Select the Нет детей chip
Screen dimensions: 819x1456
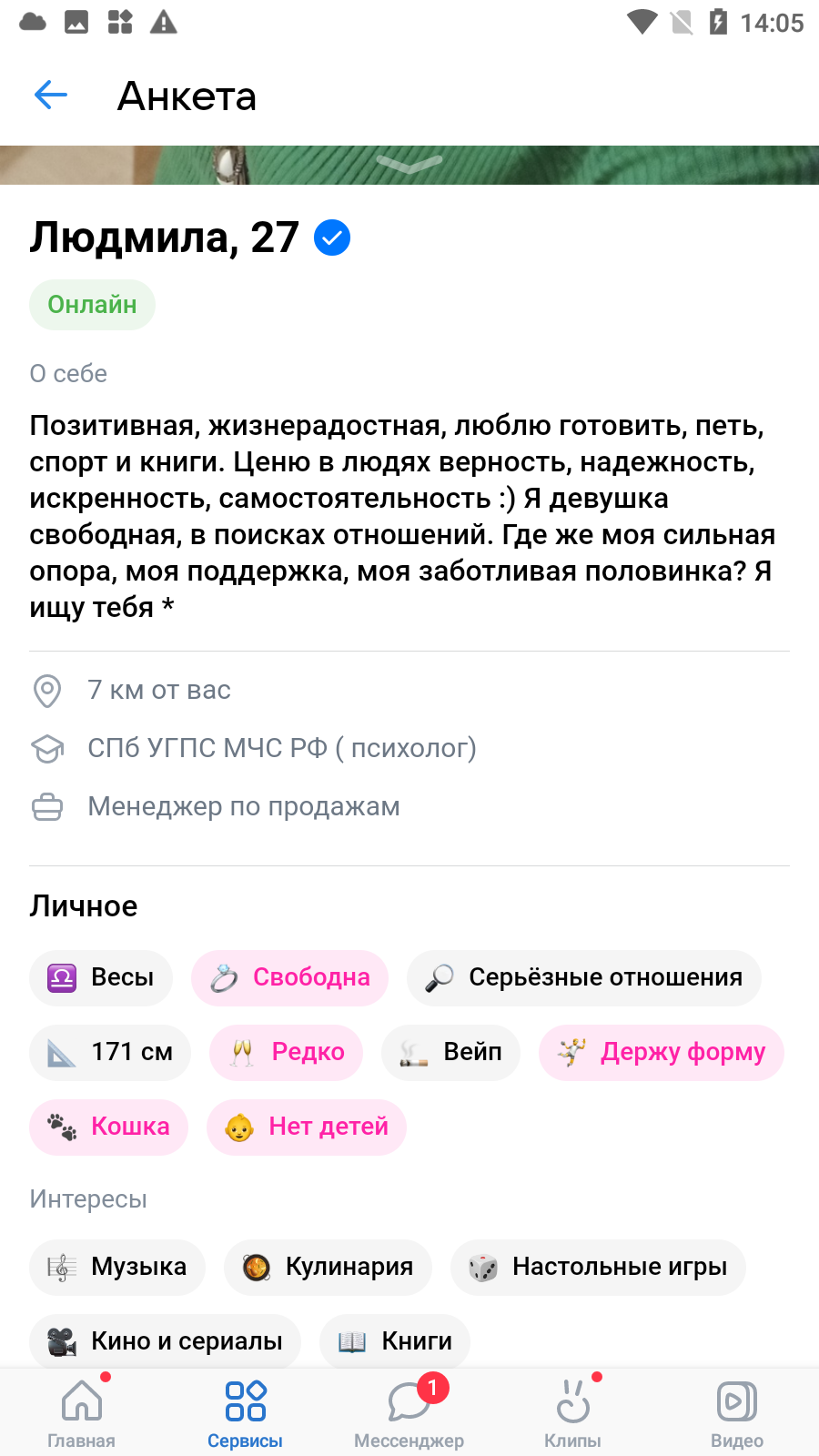tap(307, 1127)
